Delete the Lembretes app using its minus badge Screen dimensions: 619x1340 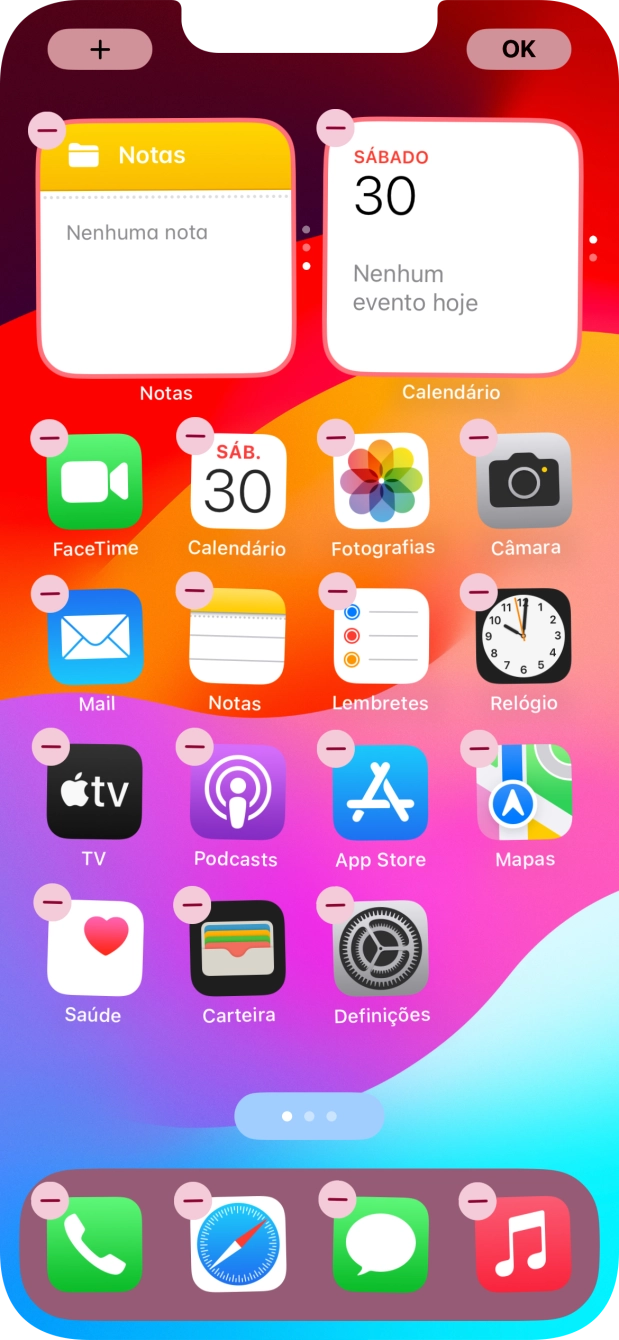tap(336, 592)
